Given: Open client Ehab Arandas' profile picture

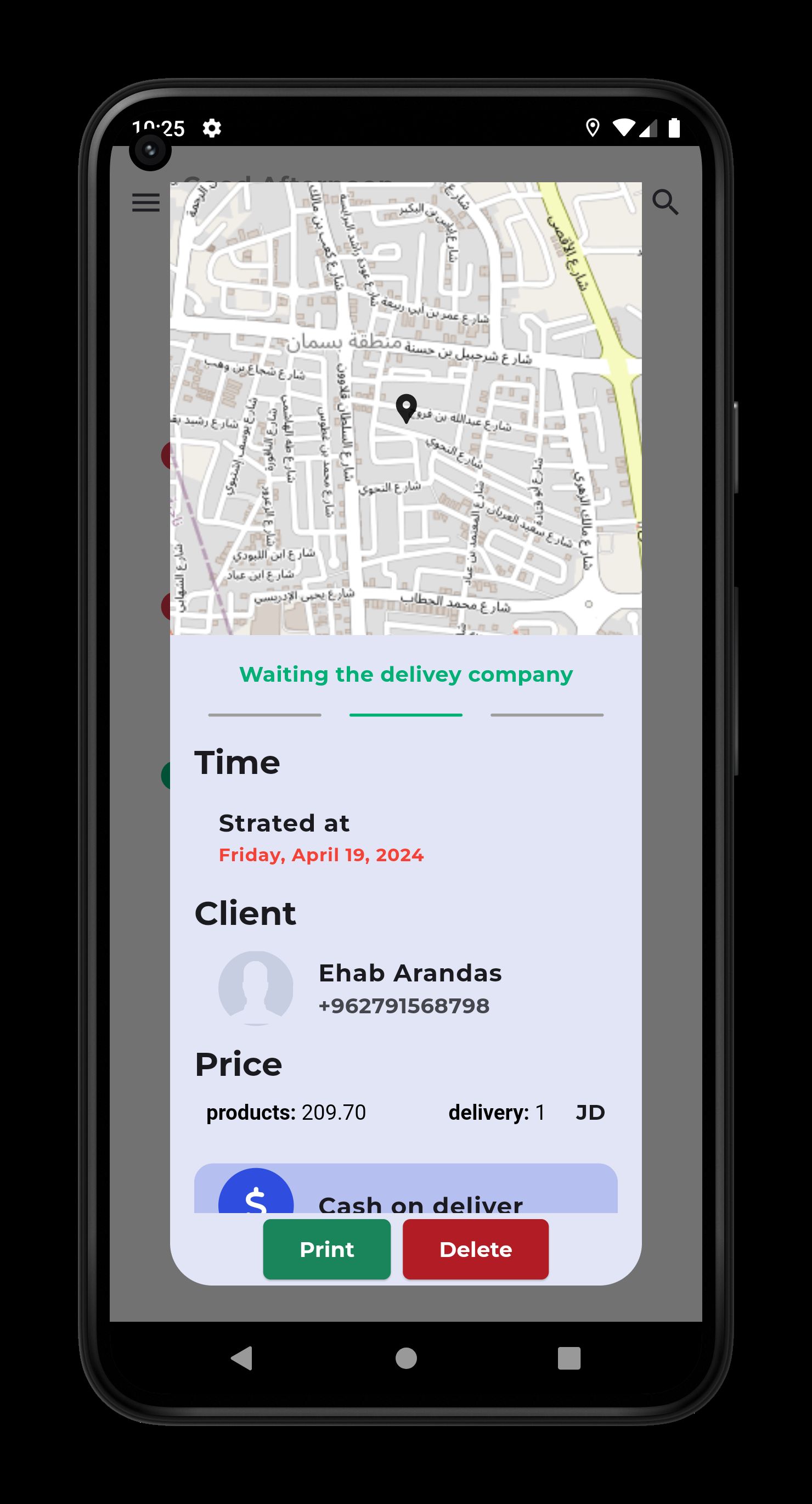Looking at the screenshot, I should pyautogui.click(x=256, y=988).
